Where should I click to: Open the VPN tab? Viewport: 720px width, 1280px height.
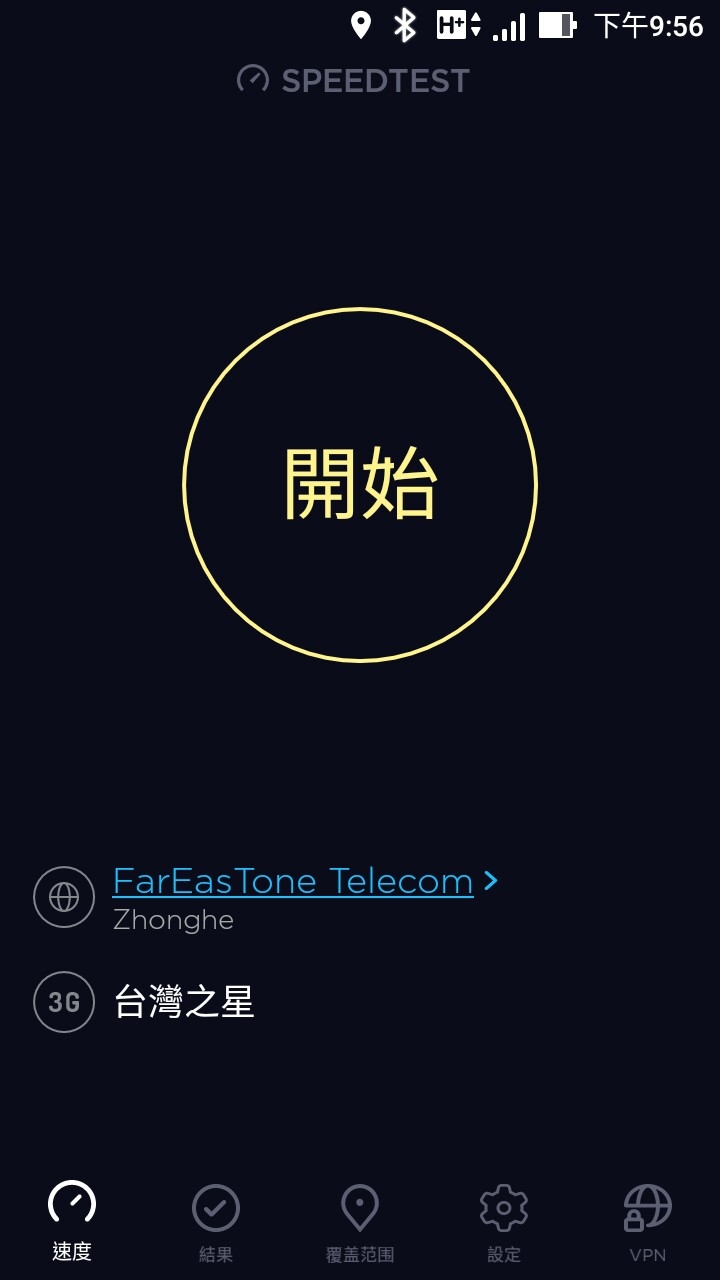click(648, 1221)
